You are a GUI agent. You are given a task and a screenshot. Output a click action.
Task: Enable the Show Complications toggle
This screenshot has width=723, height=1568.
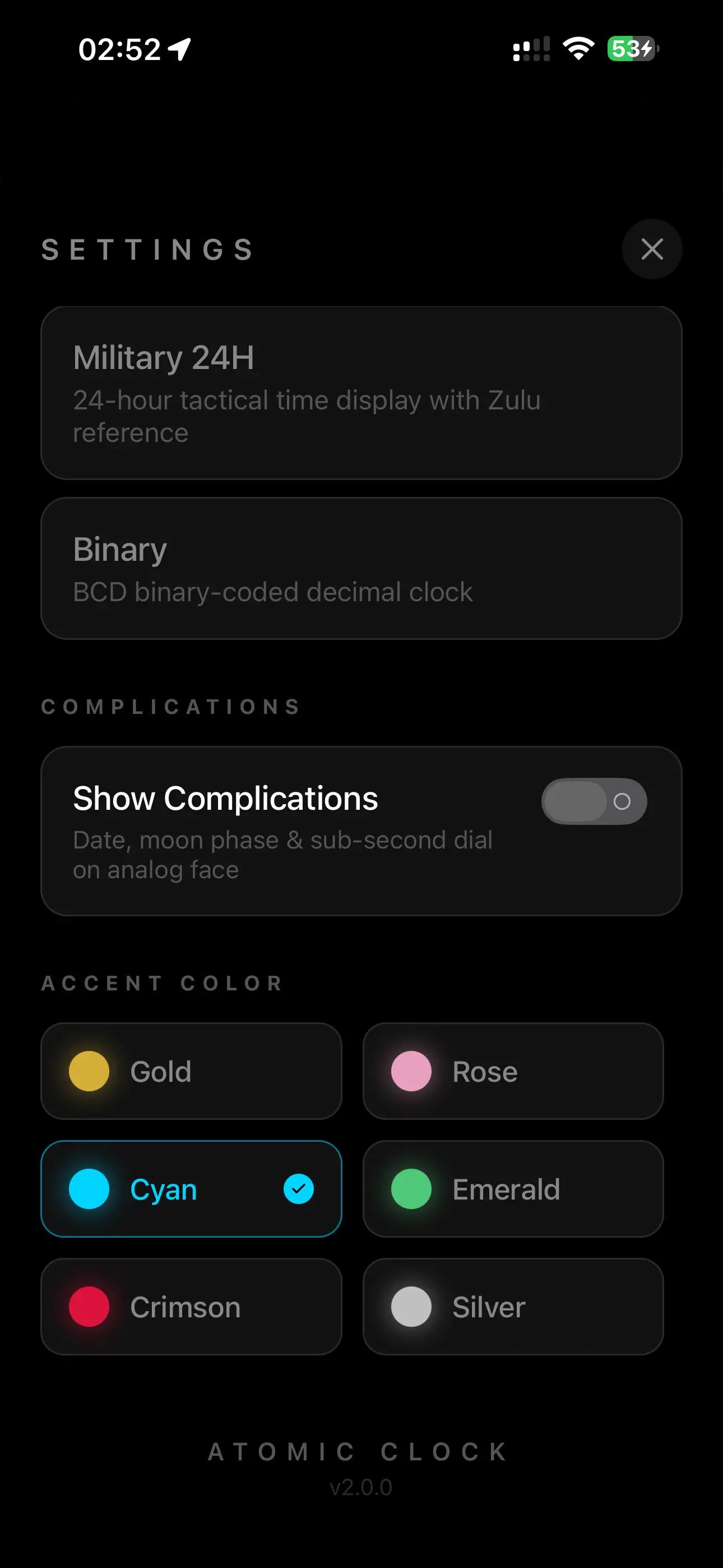(592, 801)
